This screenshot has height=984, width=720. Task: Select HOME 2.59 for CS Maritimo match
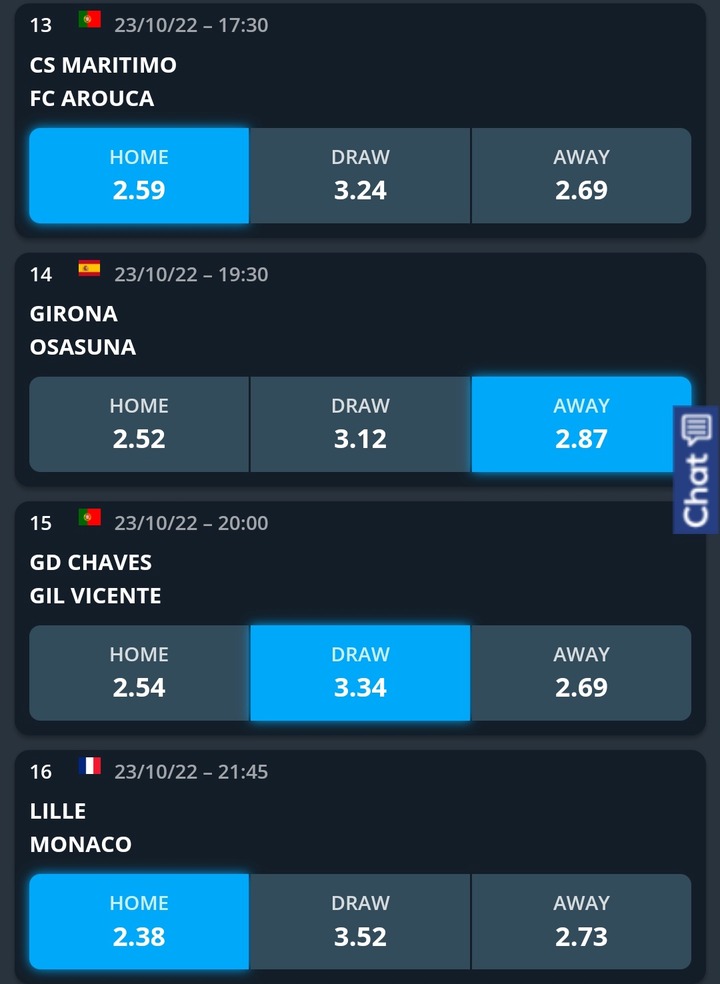point(139,175)
